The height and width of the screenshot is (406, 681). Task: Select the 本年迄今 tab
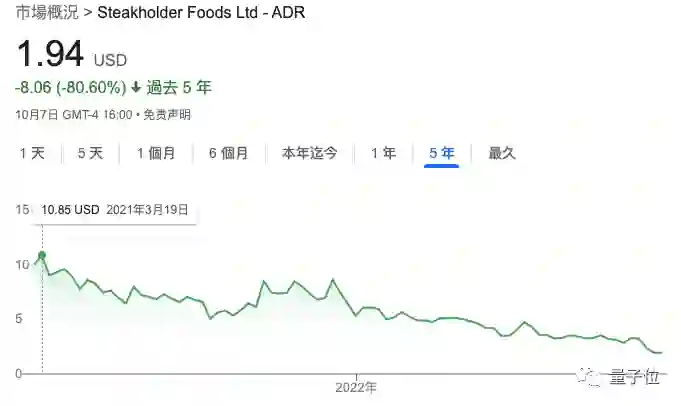click(x=309, y=154)
